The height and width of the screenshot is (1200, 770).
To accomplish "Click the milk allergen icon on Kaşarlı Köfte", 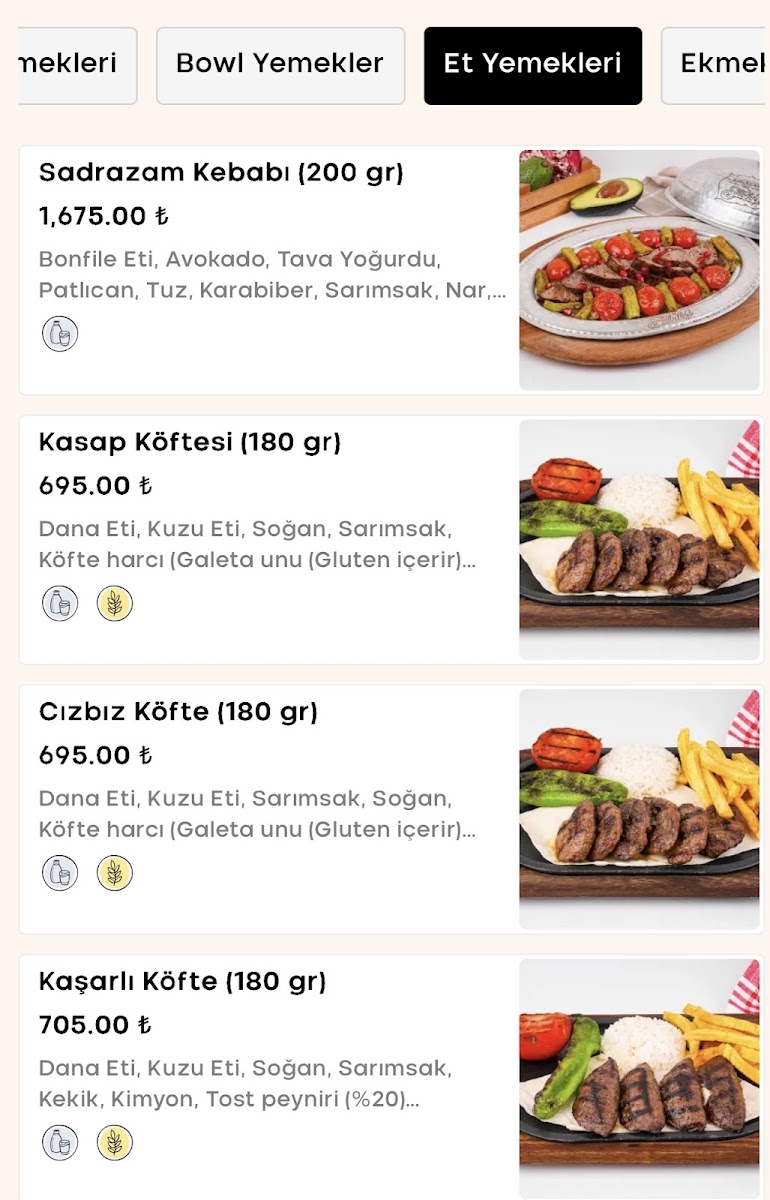I will pos(60,1141).
